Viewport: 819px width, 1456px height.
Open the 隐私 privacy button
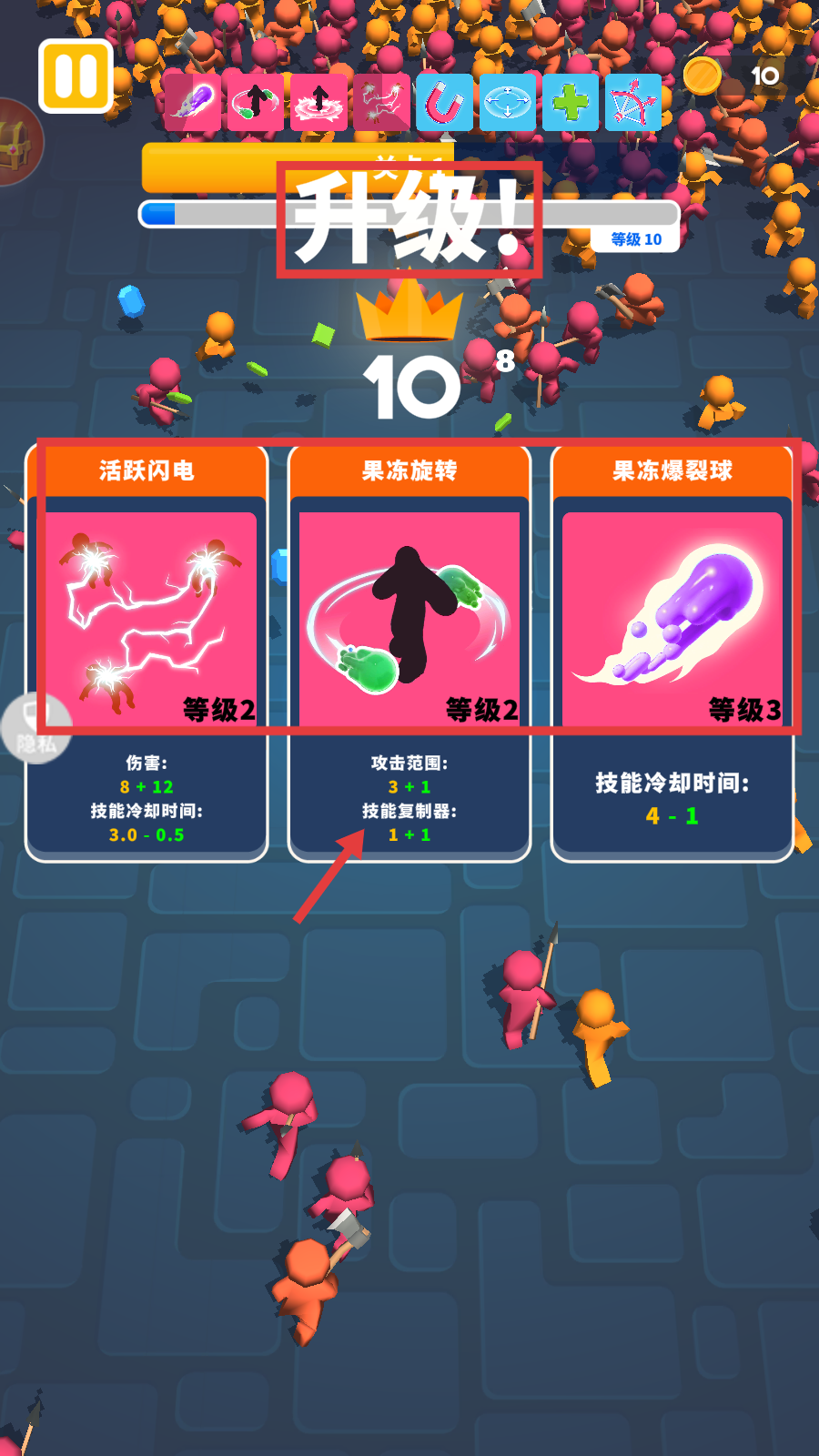pyautogui.click(x=35, y=730)
